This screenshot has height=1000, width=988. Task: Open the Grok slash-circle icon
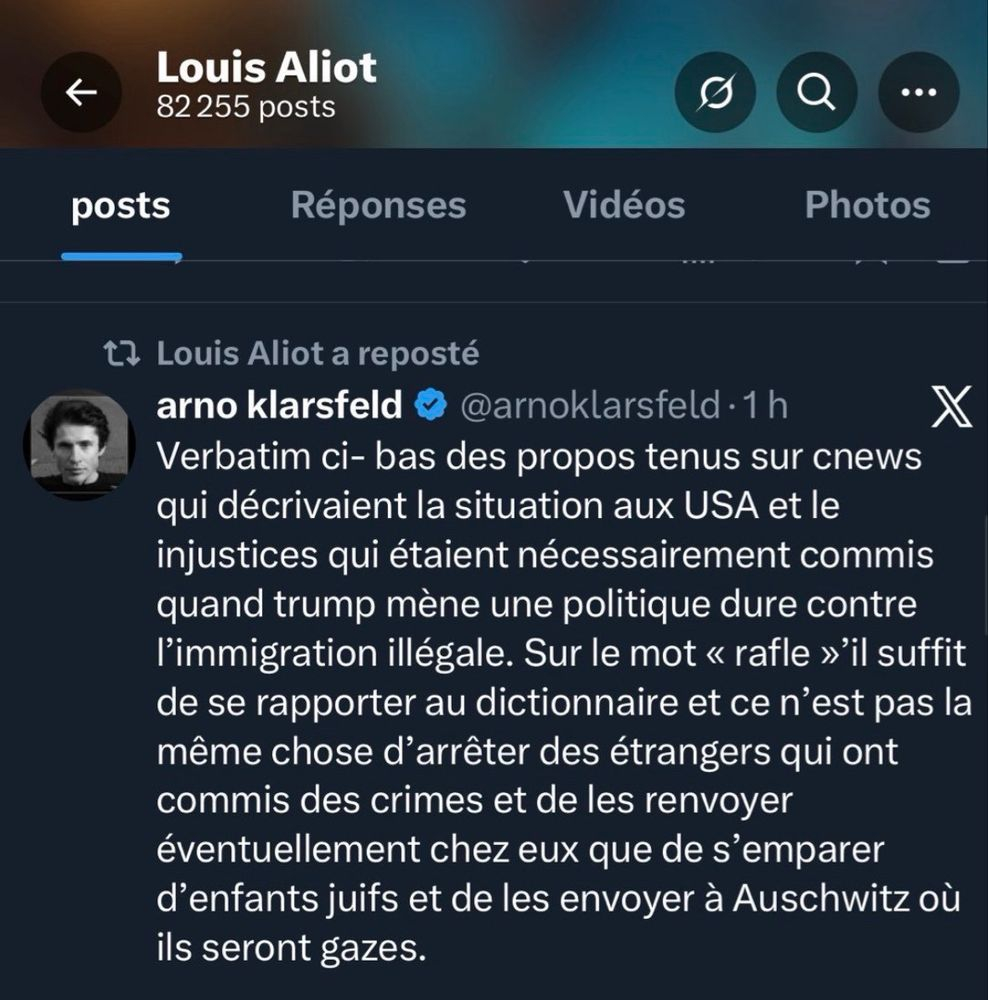(715, 93)
